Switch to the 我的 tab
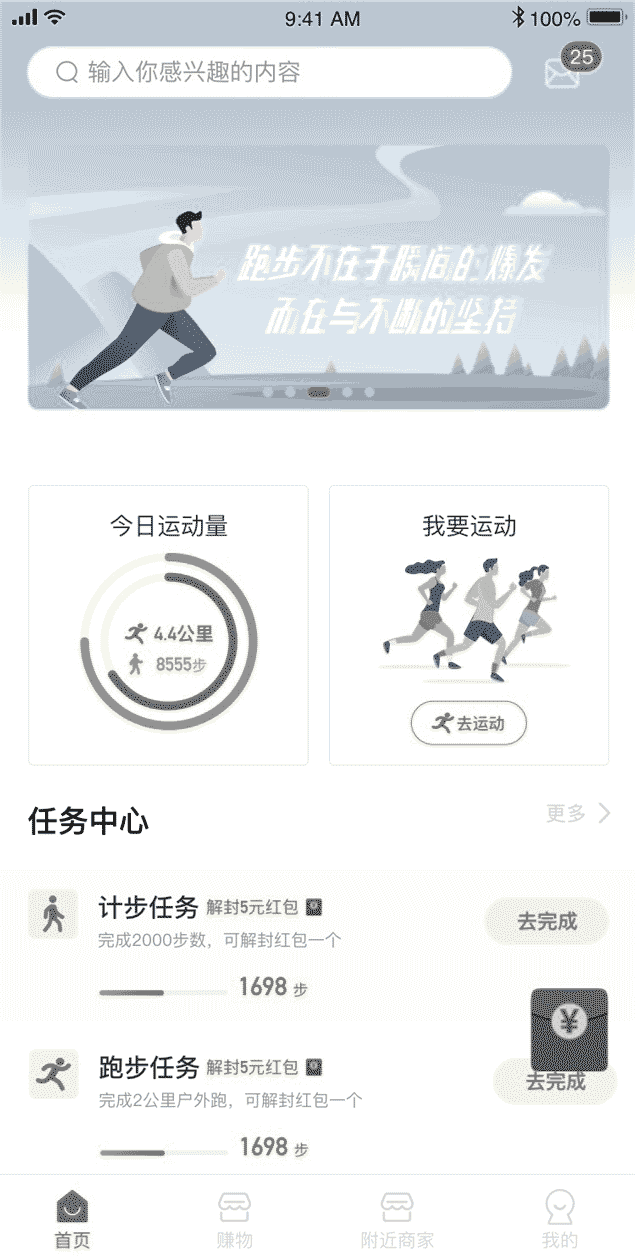Image resolution: width=635 pixels, height=1259 pixels. [x=559, y=1220]
